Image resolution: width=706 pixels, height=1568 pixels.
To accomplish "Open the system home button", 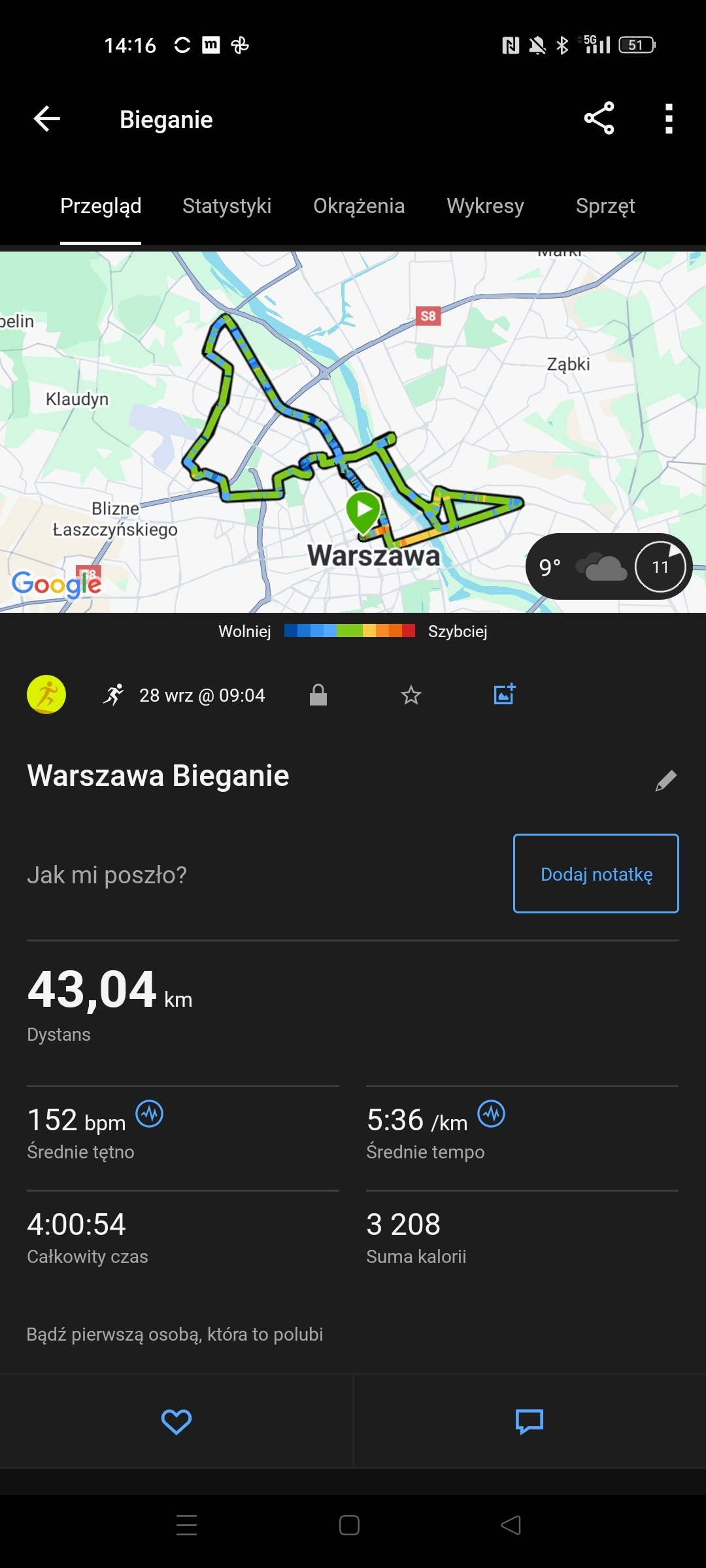I will [349, 1526].
